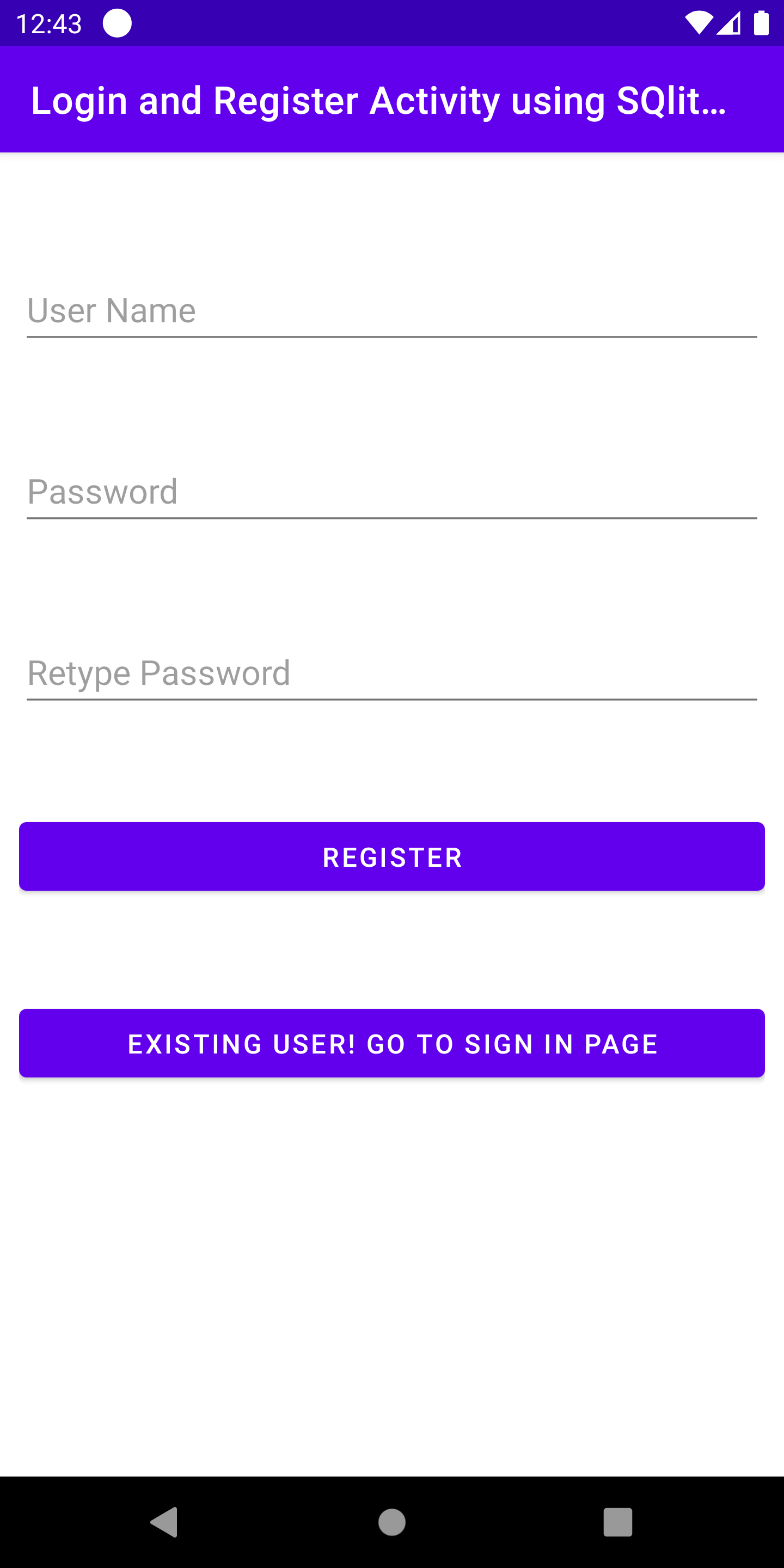Tap the Password input field
The width and height of the screenshot is (784, 1568).
click(391, 492)
